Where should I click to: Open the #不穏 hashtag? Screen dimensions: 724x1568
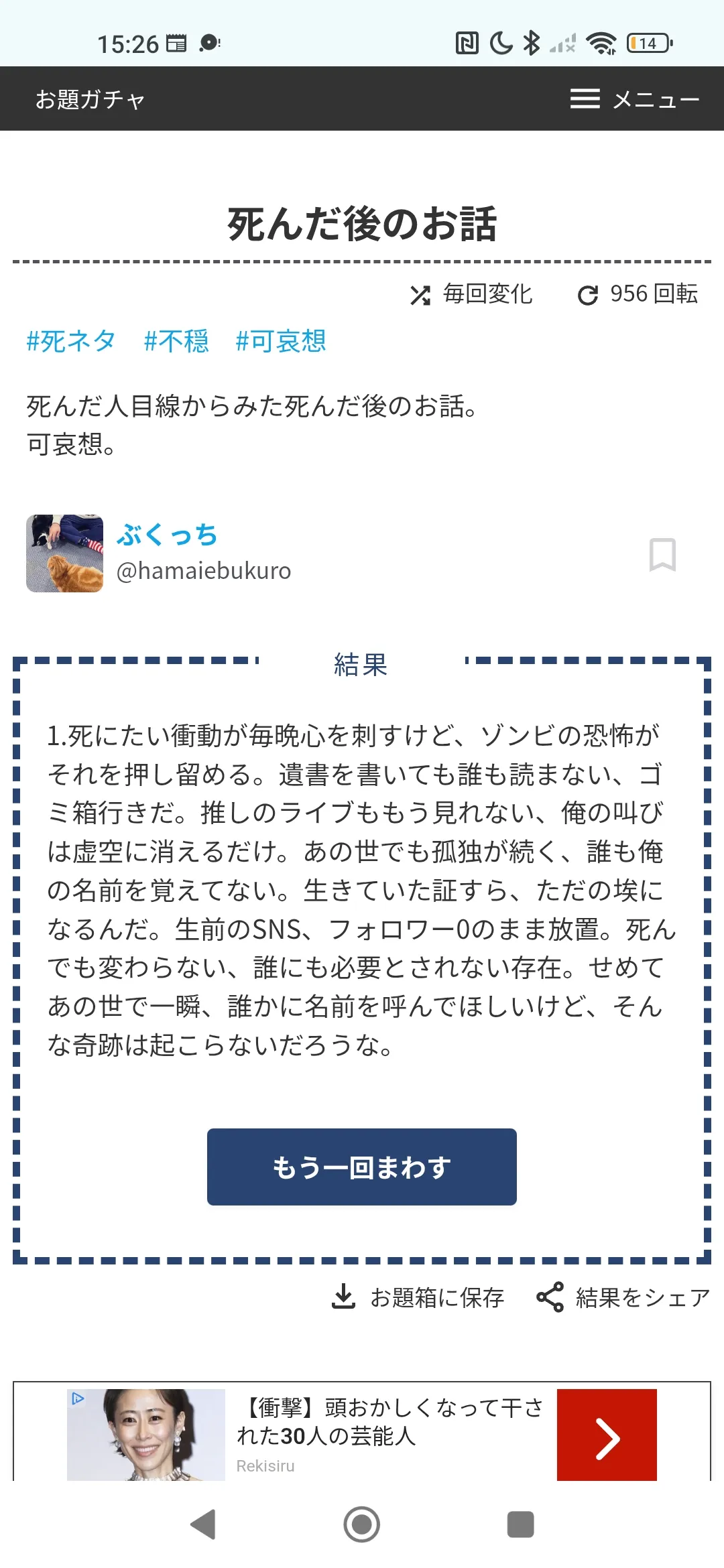[176, 341]
